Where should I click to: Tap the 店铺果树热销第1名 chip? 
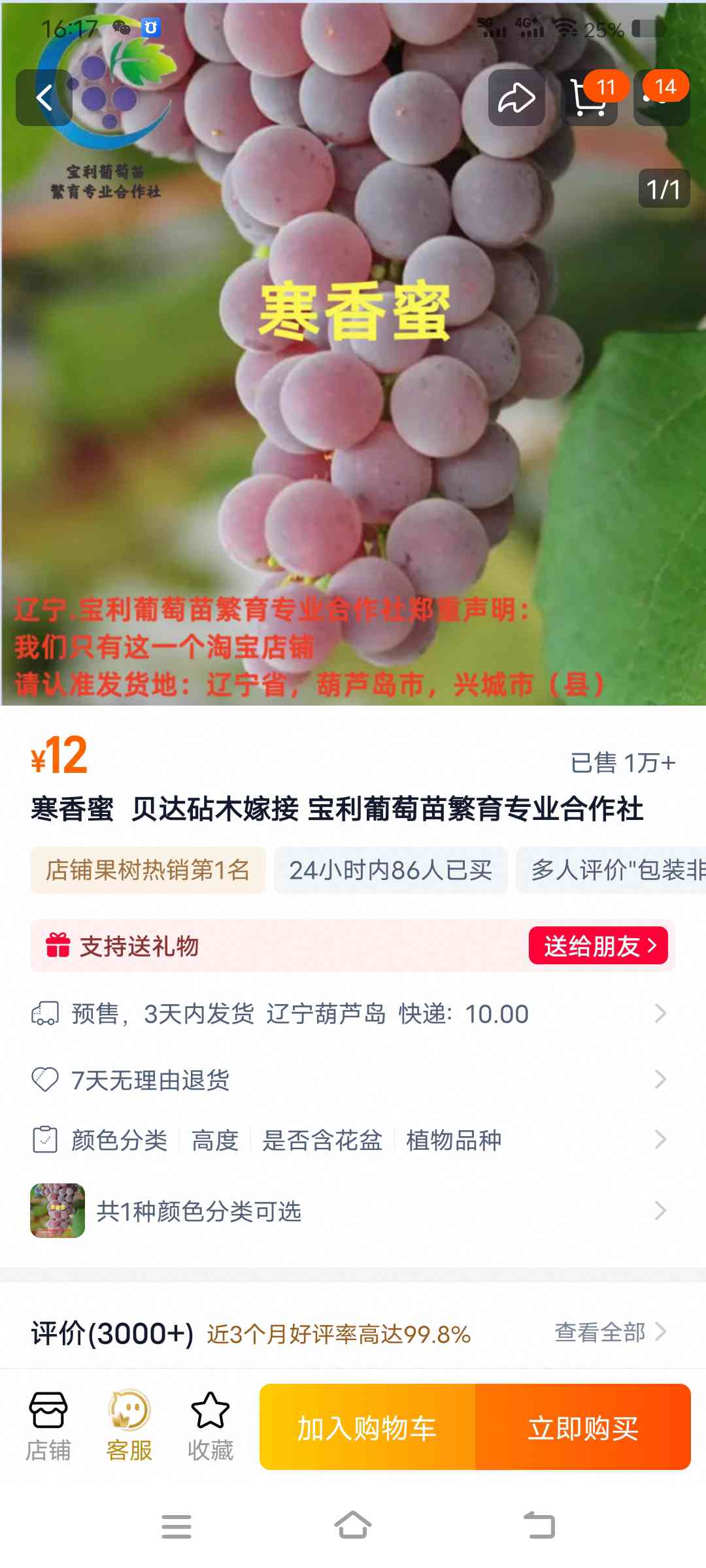tap(148, 870)
